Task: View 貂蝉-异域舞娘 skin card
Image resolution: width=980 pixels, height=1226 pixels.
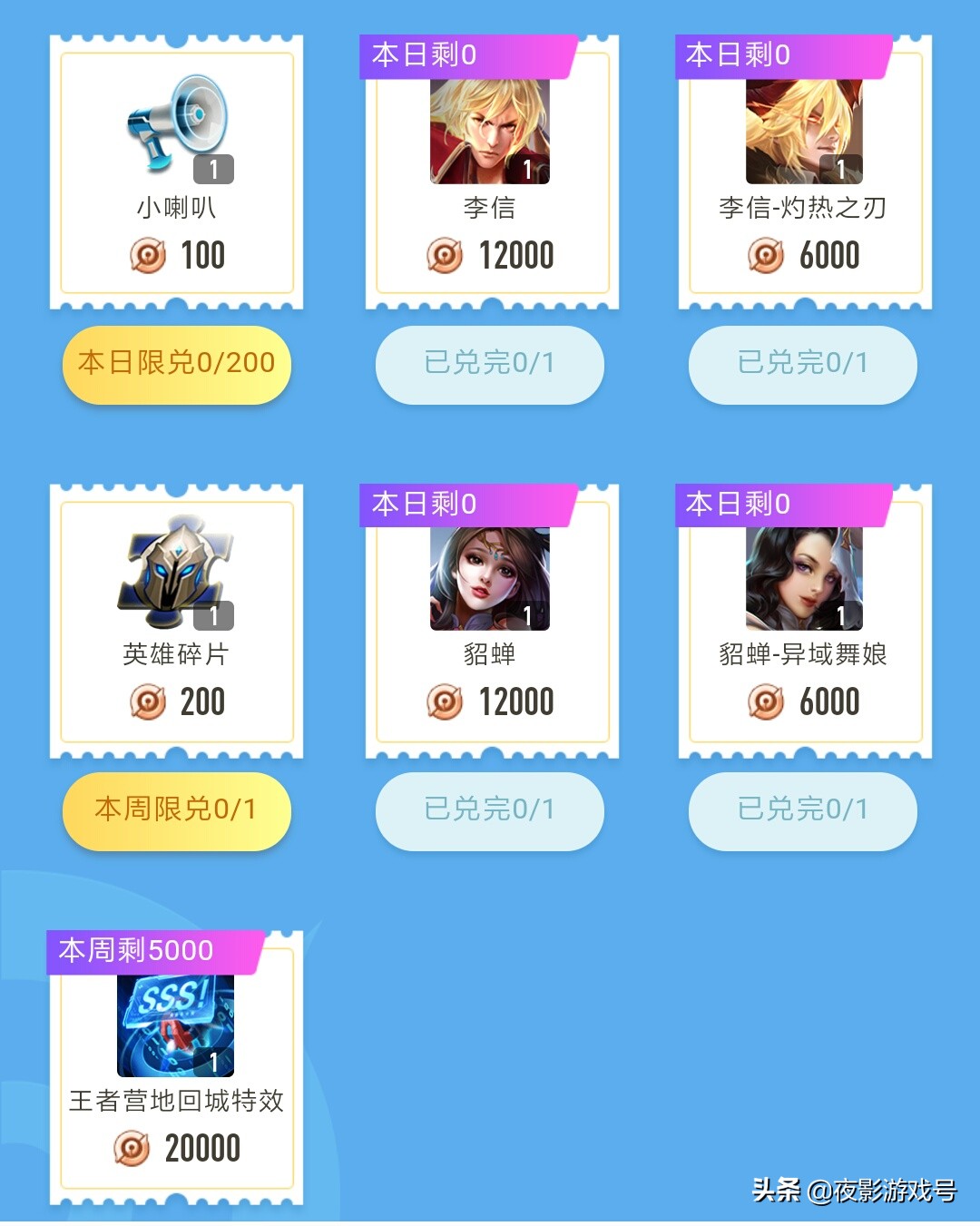Action: (804, 621)
